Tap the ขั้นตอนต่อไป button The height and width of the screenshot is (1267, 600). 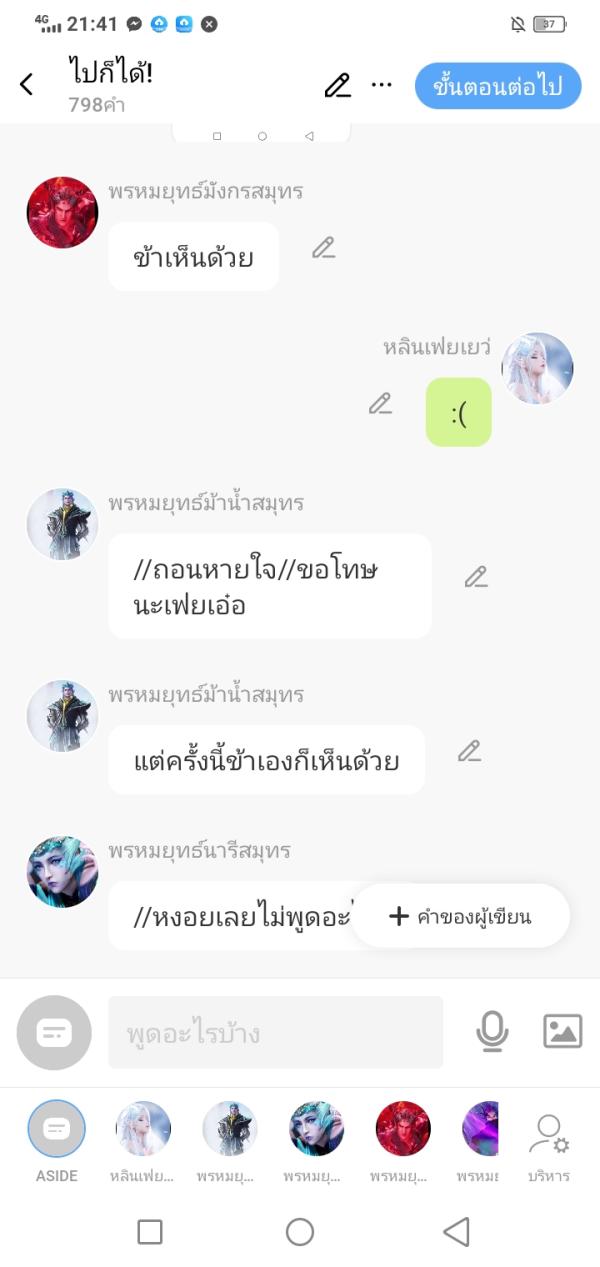tap(498, 86)
